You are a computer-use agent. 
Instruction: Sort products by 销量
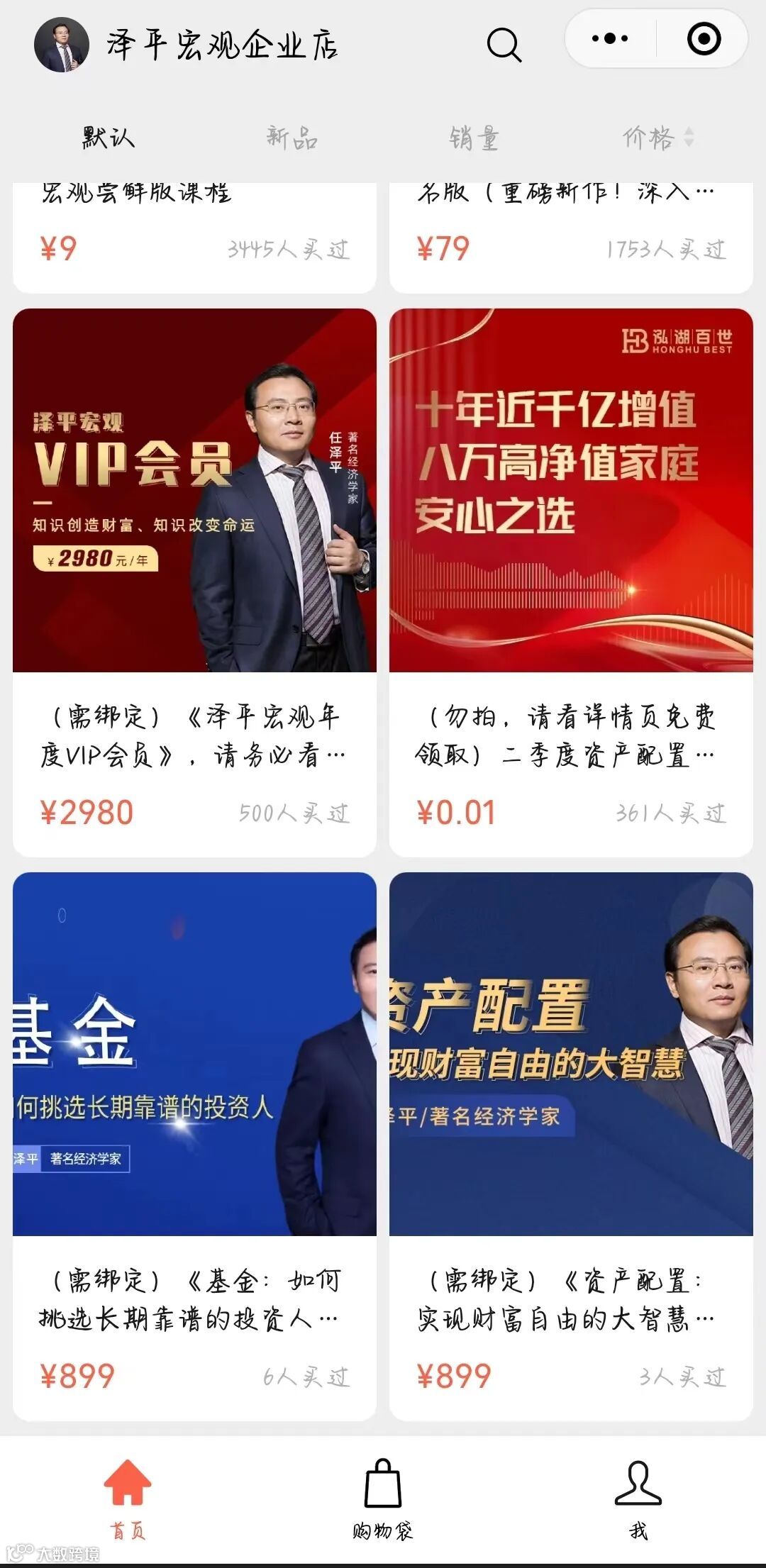[474, 138]
